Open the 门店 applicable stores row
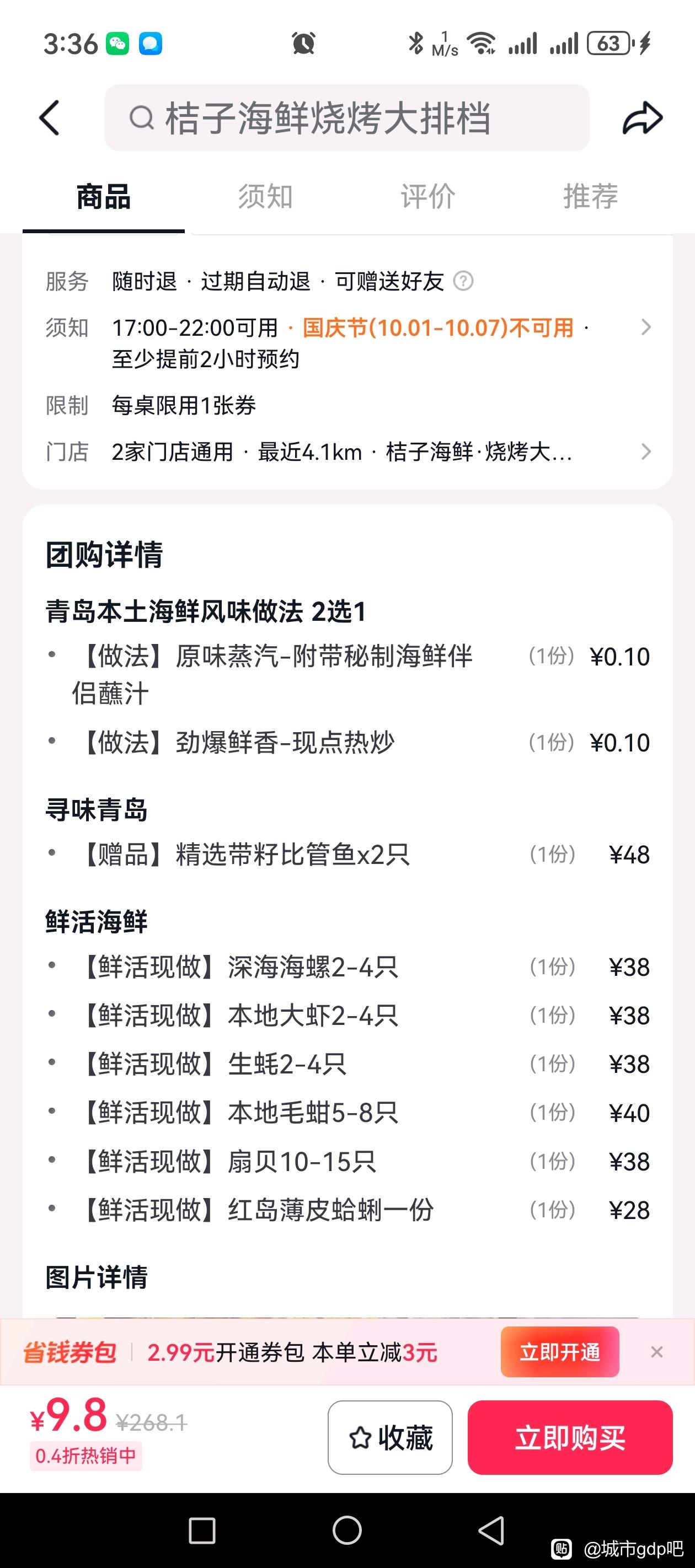The height and width of the screenshot is (1568, 695). coord(348,452)
